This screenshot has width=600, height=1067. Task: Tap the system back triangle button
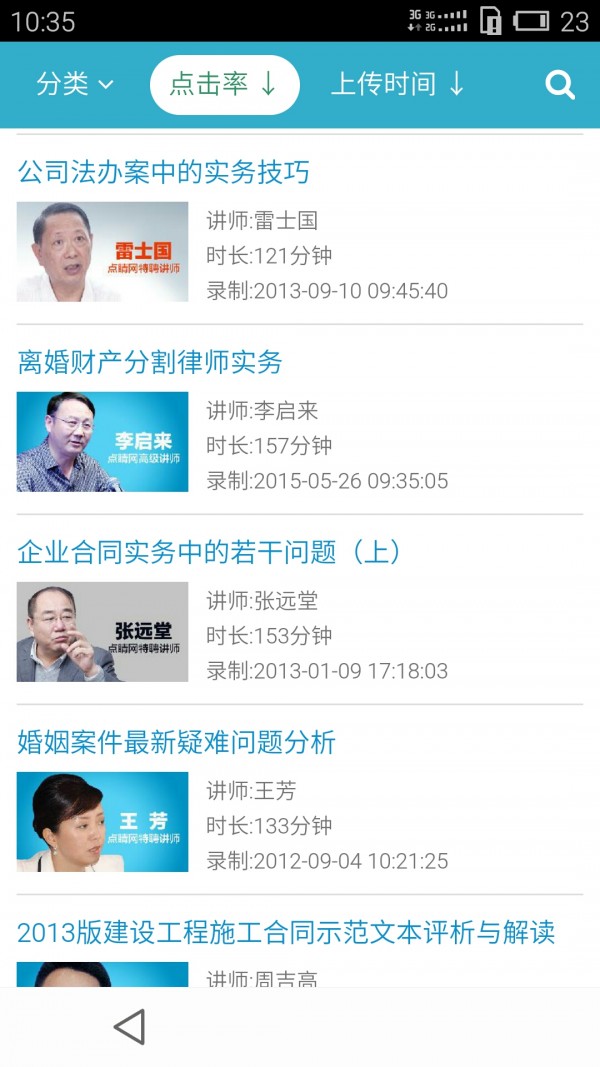[x=130, y=1027]
